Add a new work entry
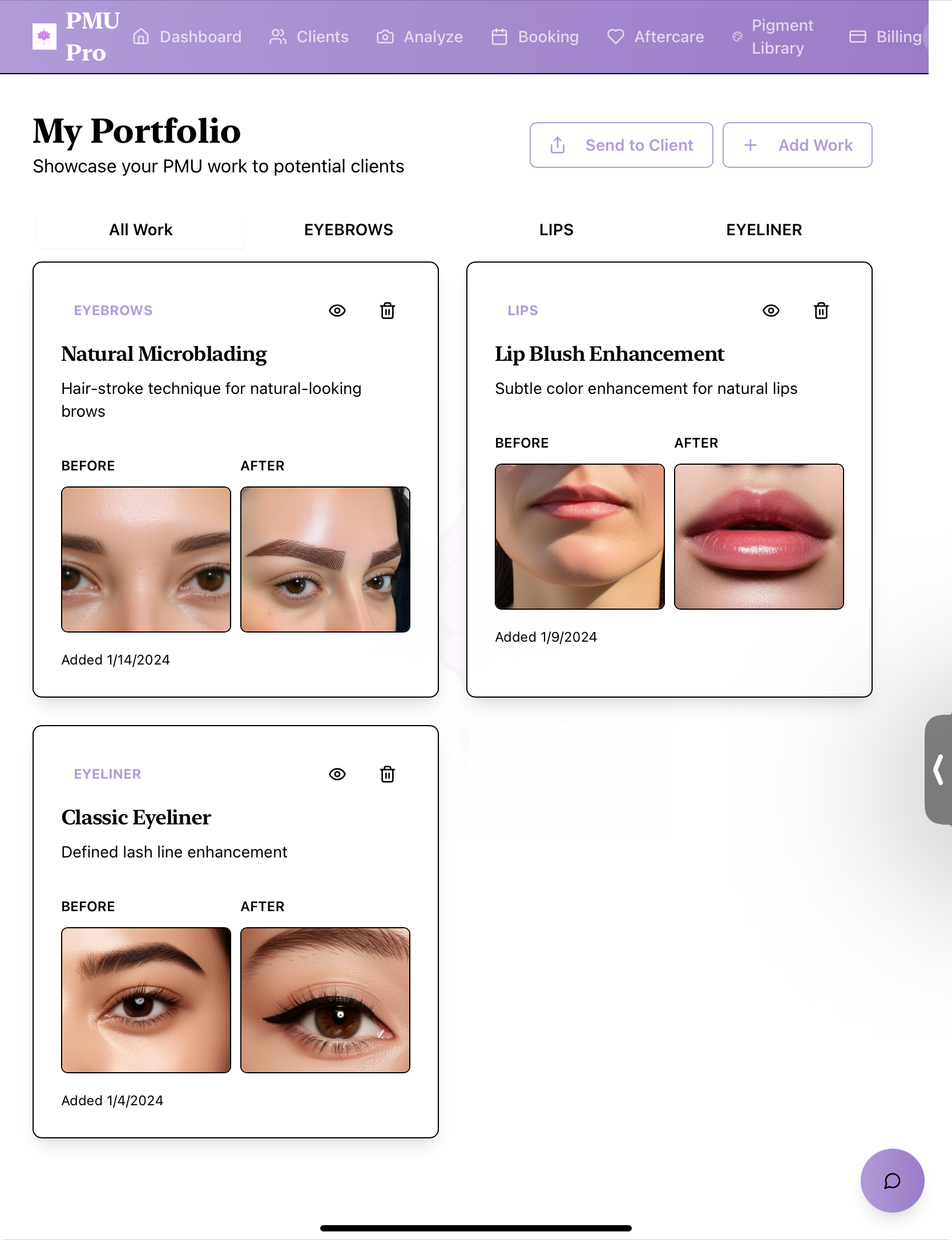The height and width of the screenshot is (1240, 952). pos(797,145)
